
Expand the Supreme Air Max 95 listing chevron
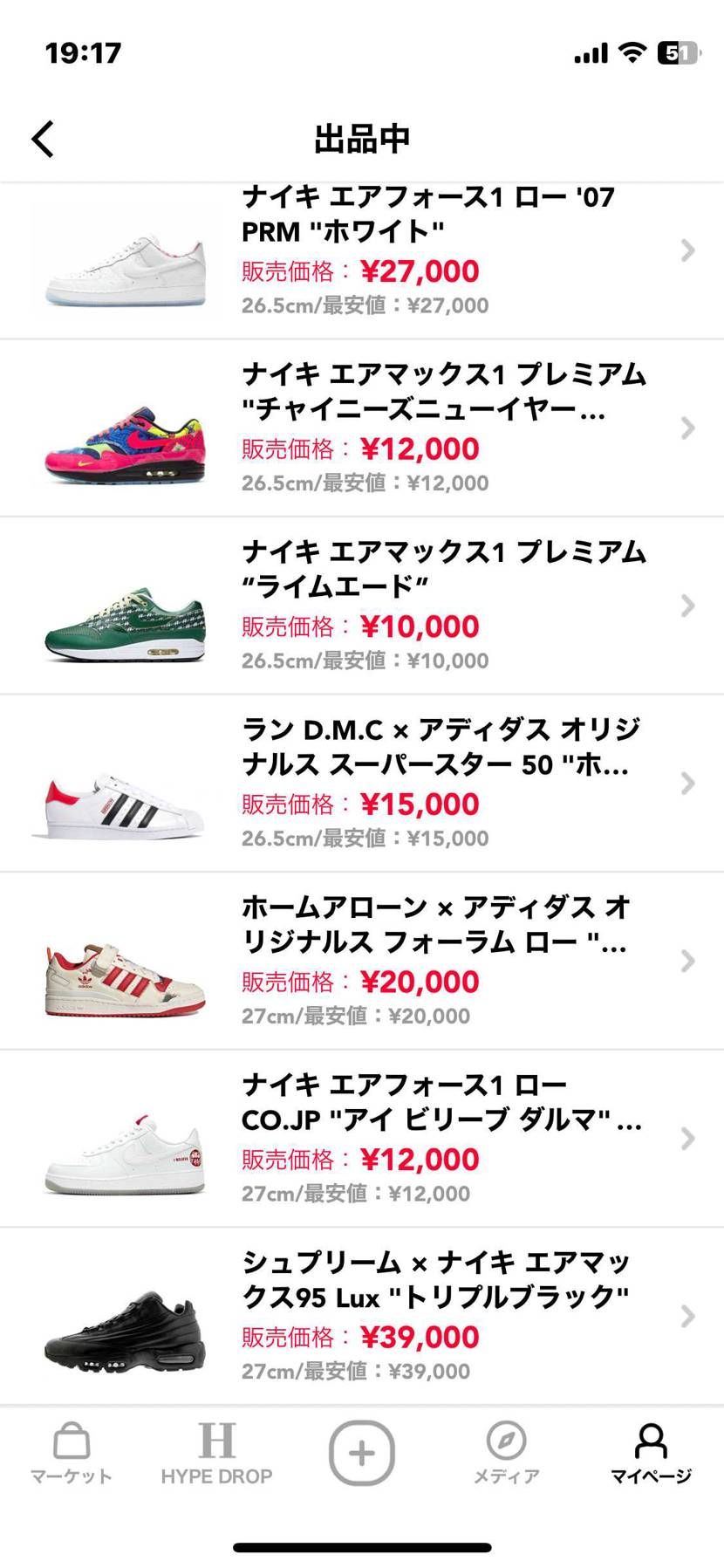tap(686, 1314)
